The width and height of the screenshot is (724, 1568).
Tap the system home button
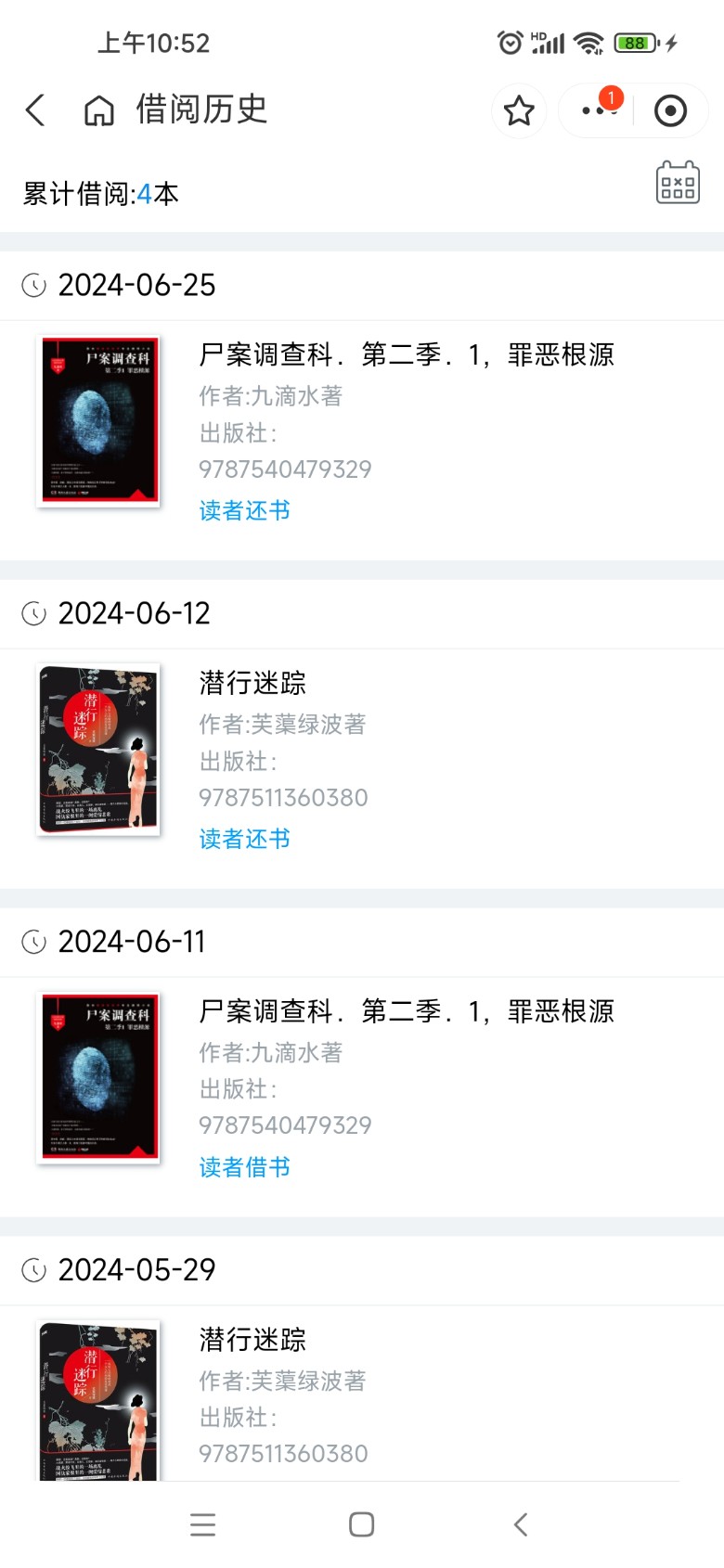pos(361,1524)
